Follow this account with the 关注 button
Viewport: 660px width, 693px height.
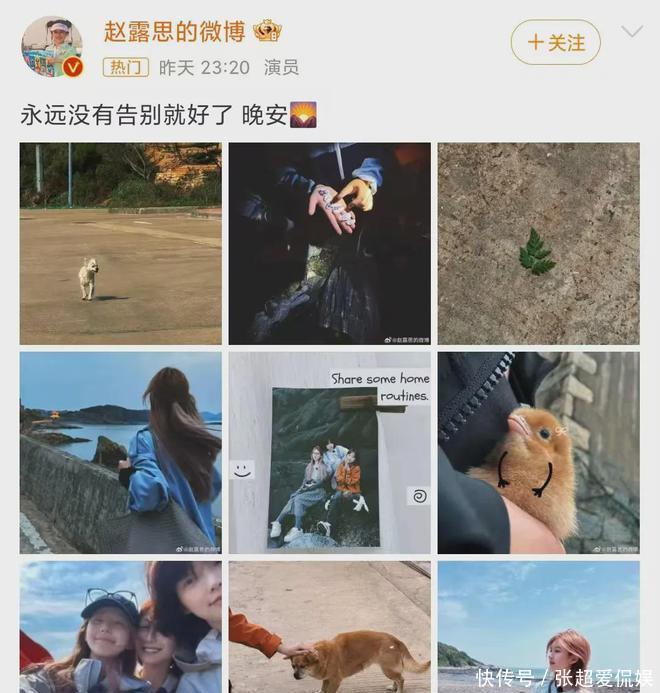(x=556, y=43)
